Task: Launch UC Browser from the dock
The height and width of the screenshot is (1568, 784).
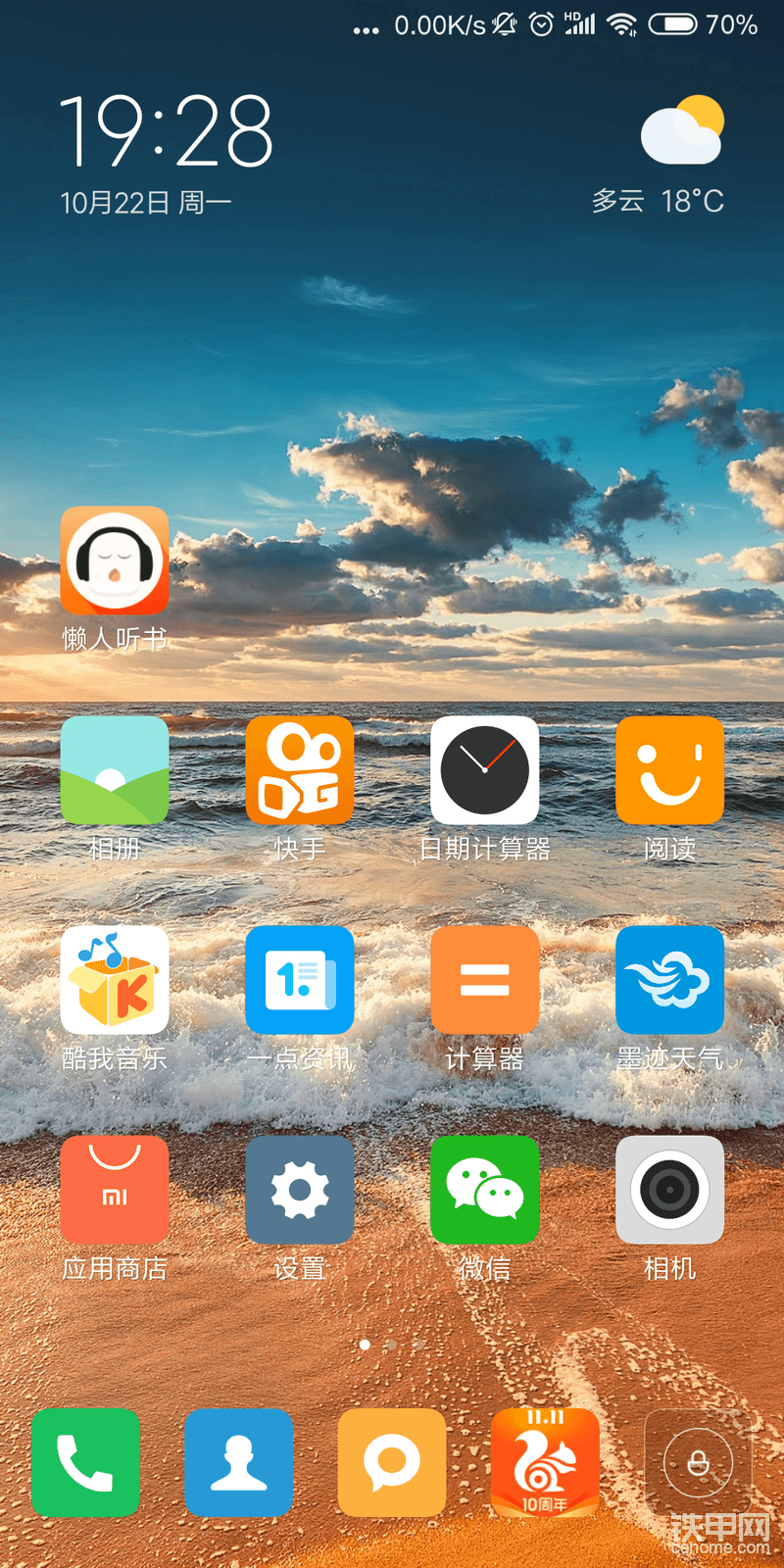Action: point(545,1462)
